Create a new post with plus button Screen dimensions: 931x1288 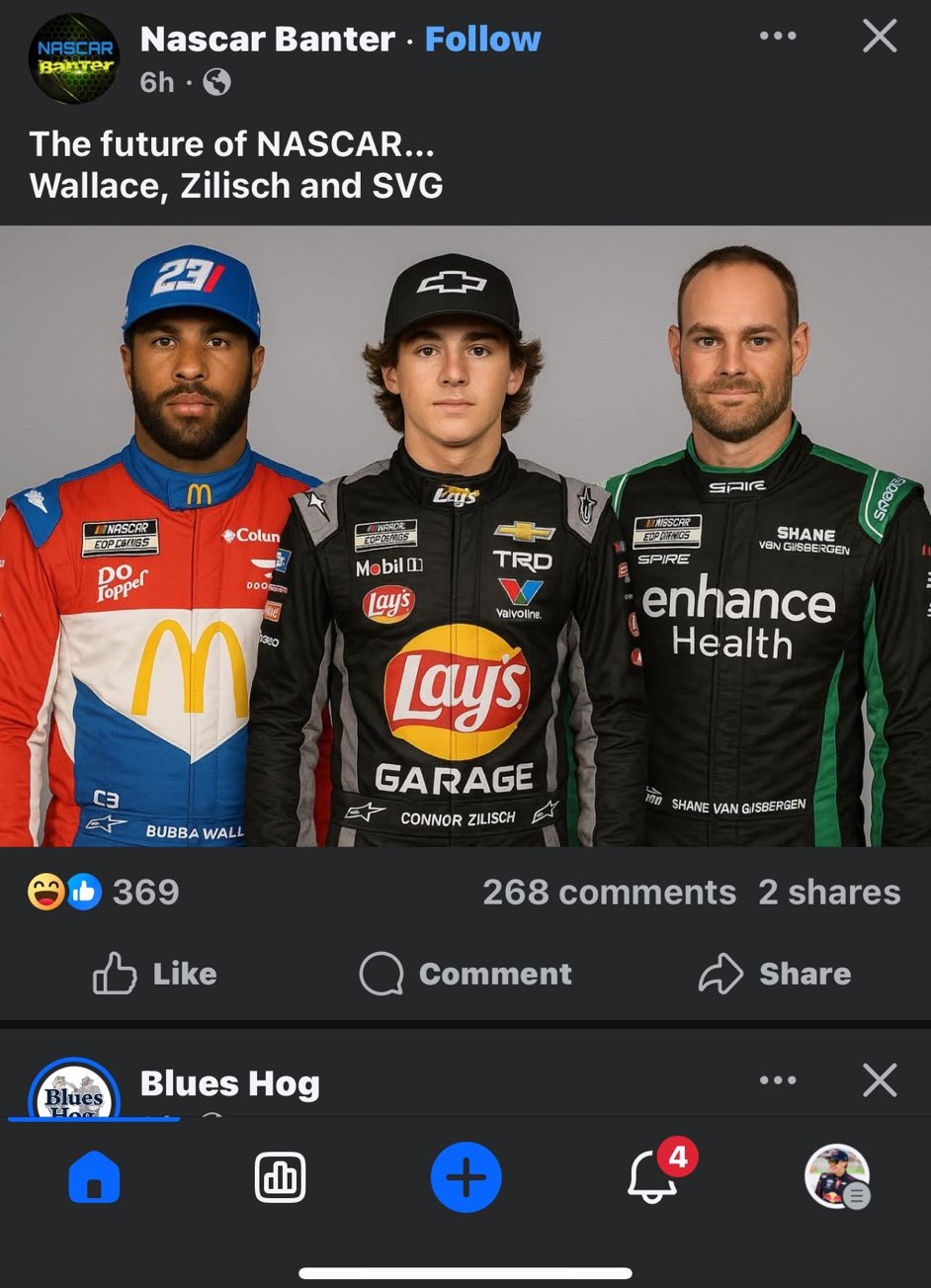[465, 1178]
